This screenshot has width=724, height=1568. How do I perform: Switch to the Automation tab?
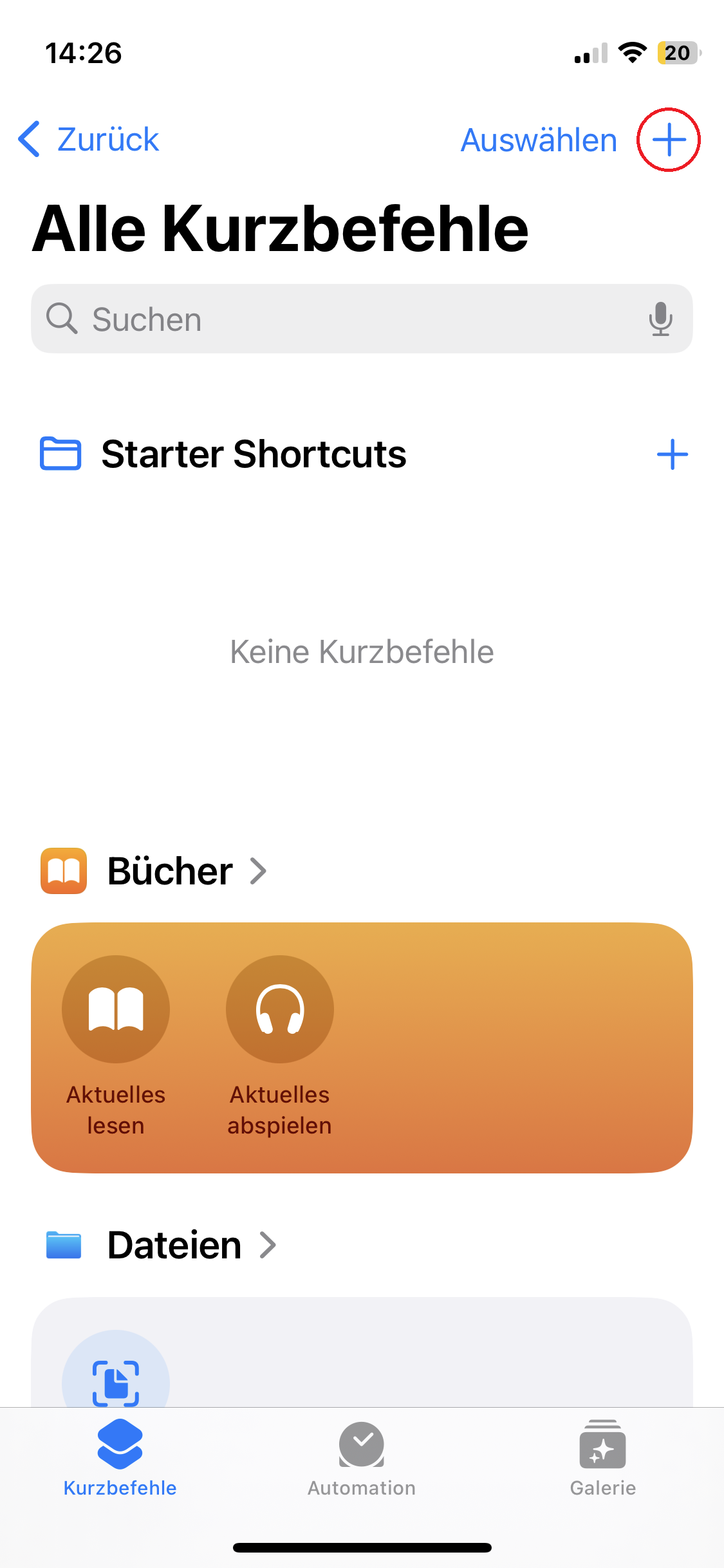pos(362,1459)
